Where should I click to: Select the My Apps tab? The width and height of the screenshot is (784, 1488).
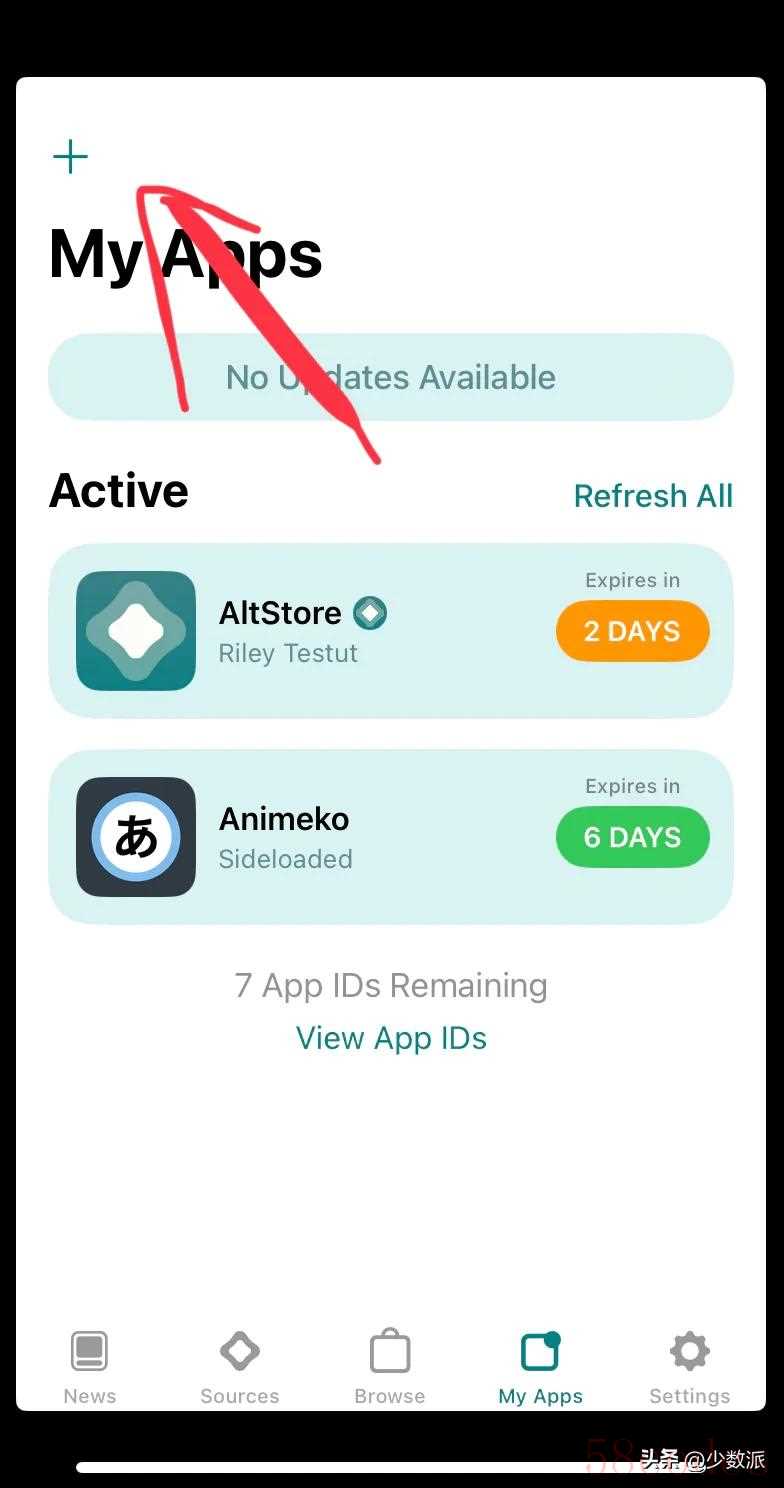[x=540, y=1367]
